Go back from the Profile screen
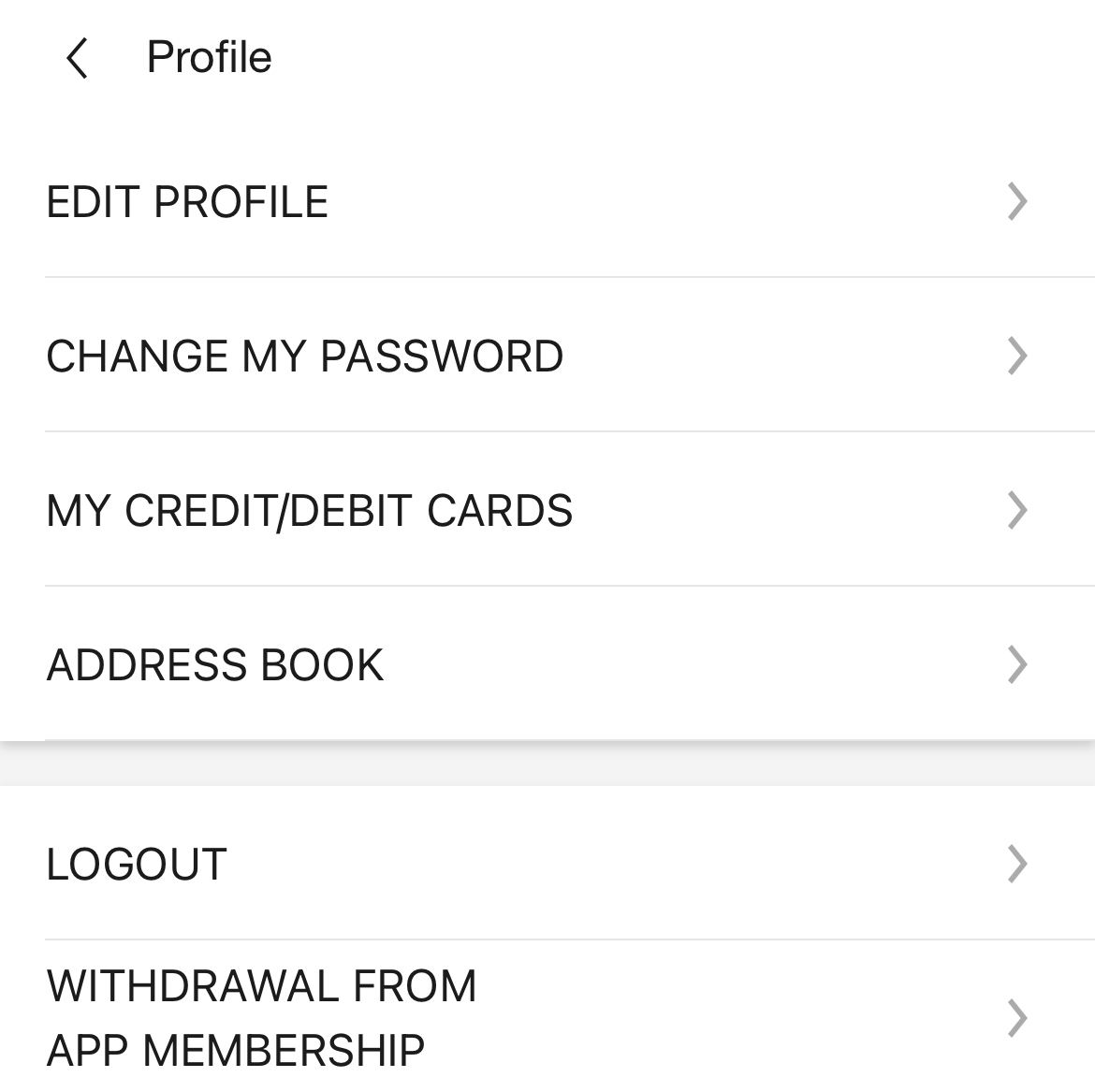 [78, 58]
